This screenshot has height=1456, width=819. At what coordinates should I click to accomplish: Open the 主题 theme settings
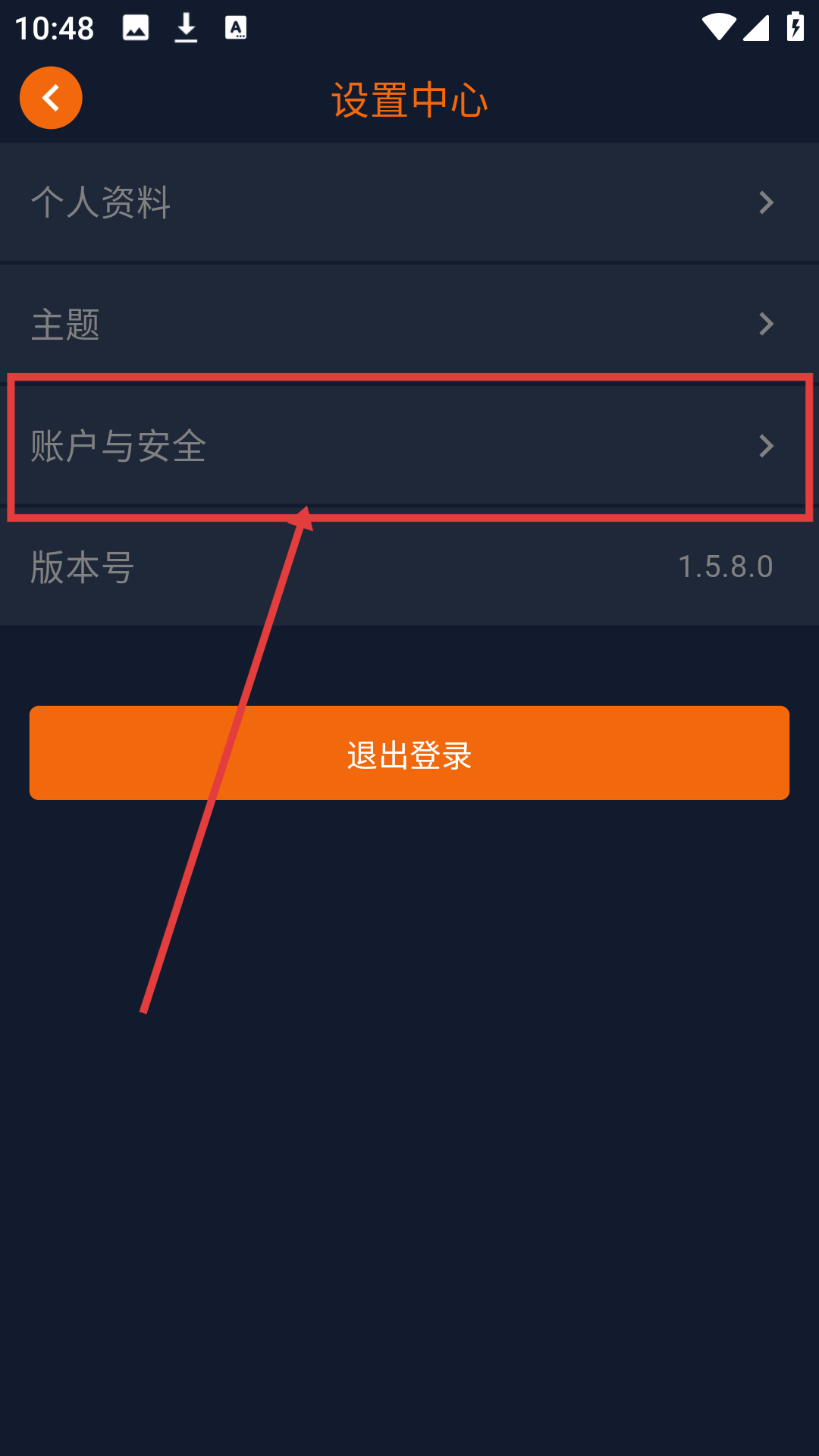[409, 324]
